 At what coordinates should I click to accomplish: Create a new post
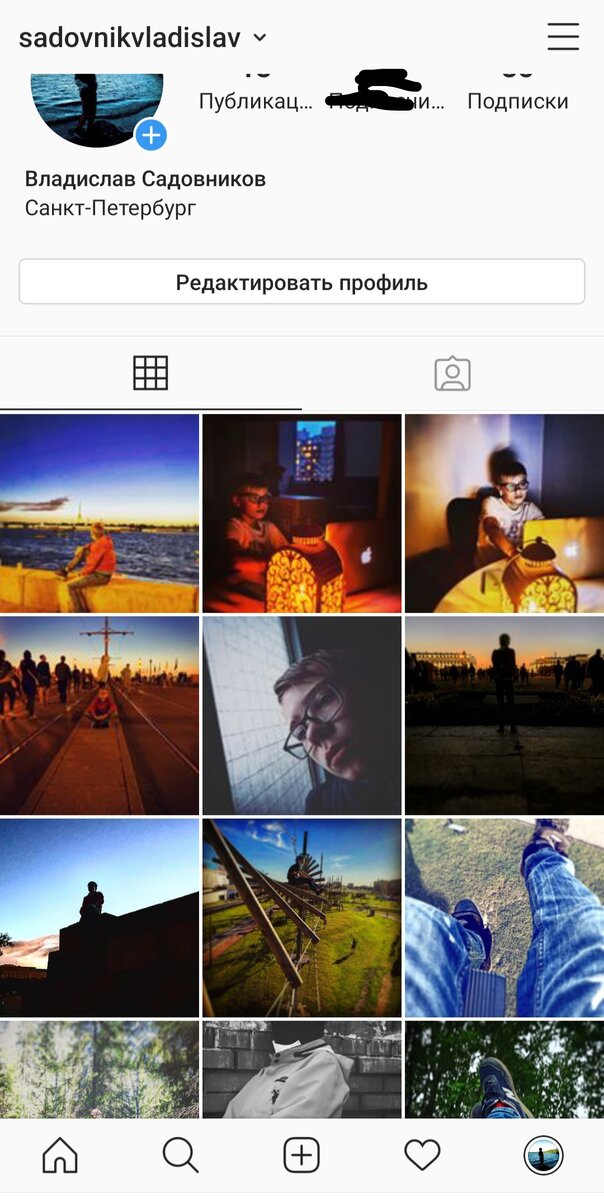pos(301,1156)
